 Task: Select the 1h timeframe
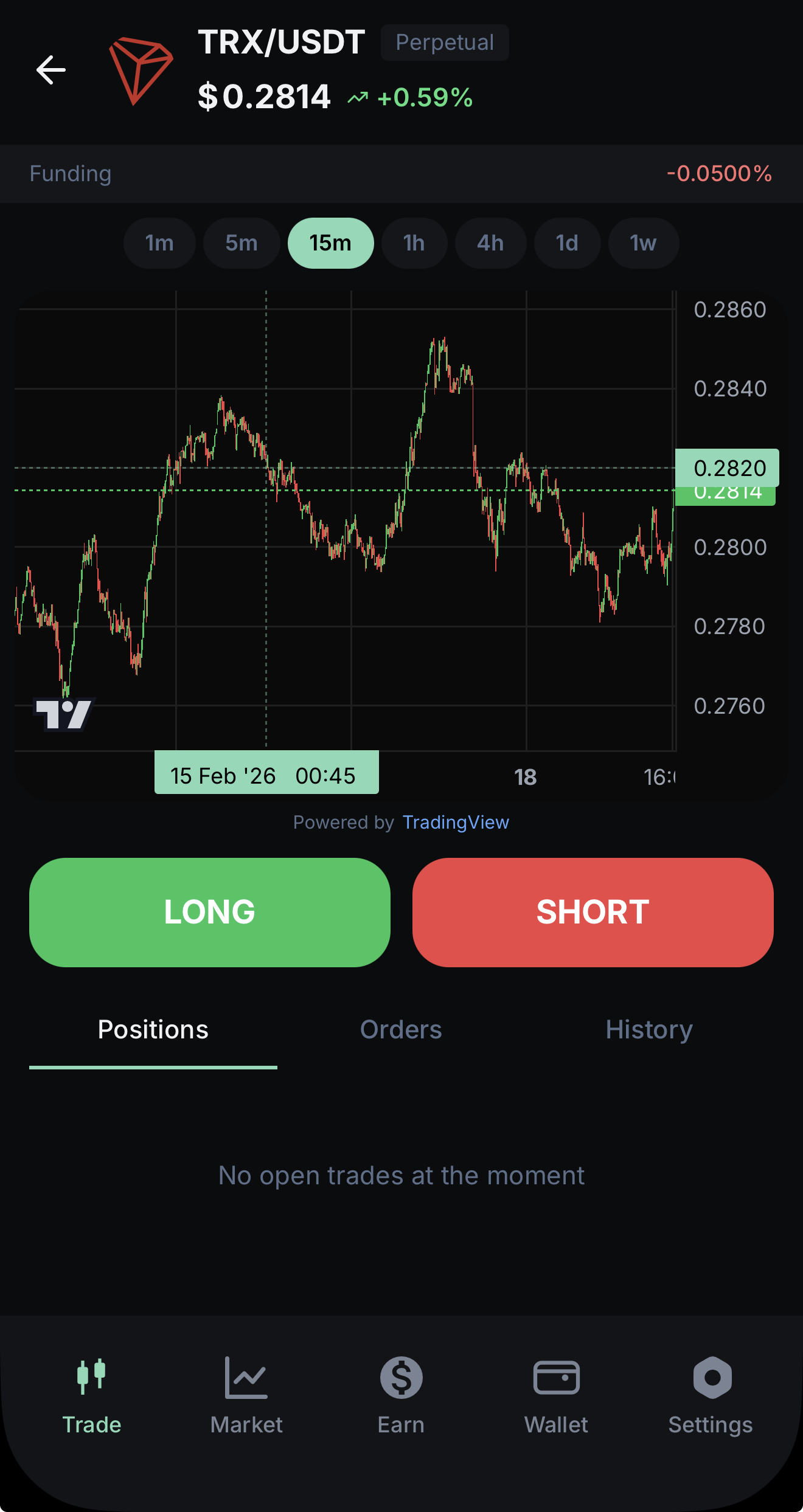414,243
